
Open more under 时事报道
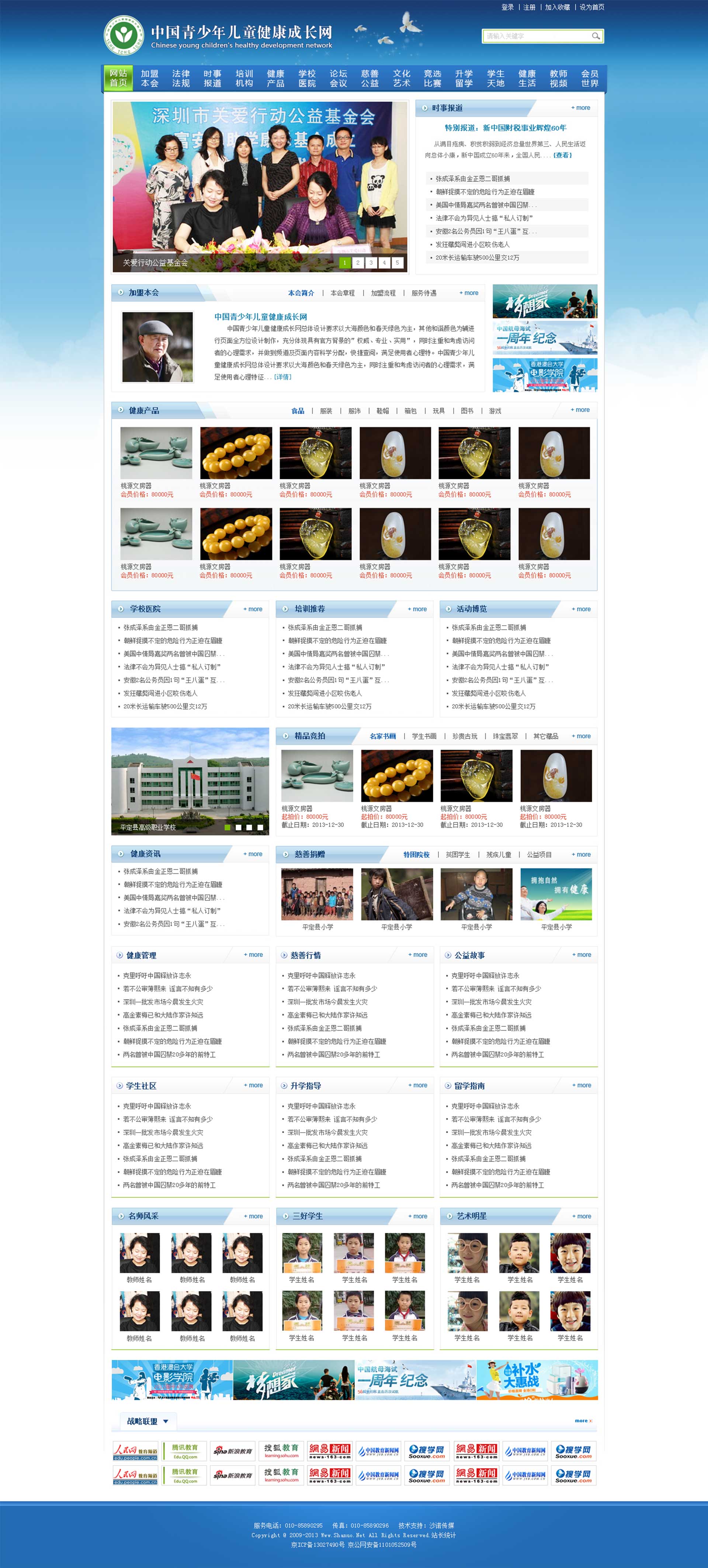point(580,108)
